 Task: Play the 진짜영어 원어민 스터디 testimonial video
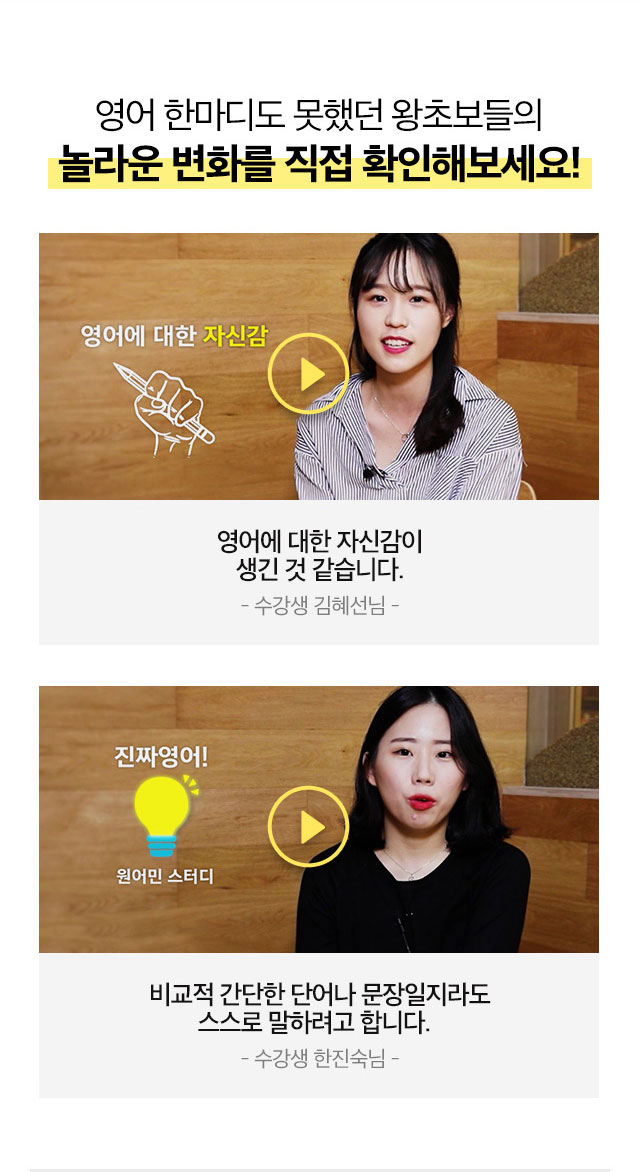(308, 826)
